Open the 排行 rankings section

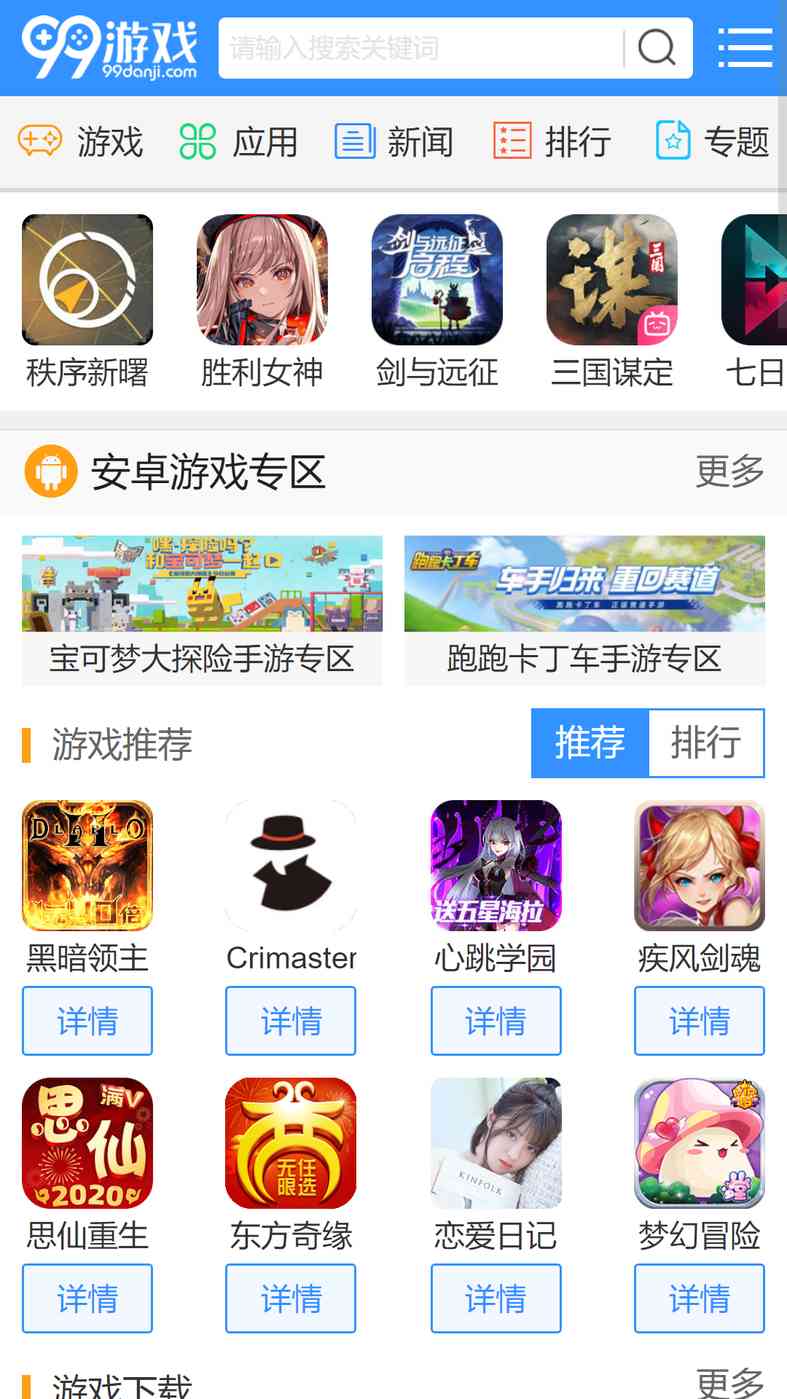552,142
